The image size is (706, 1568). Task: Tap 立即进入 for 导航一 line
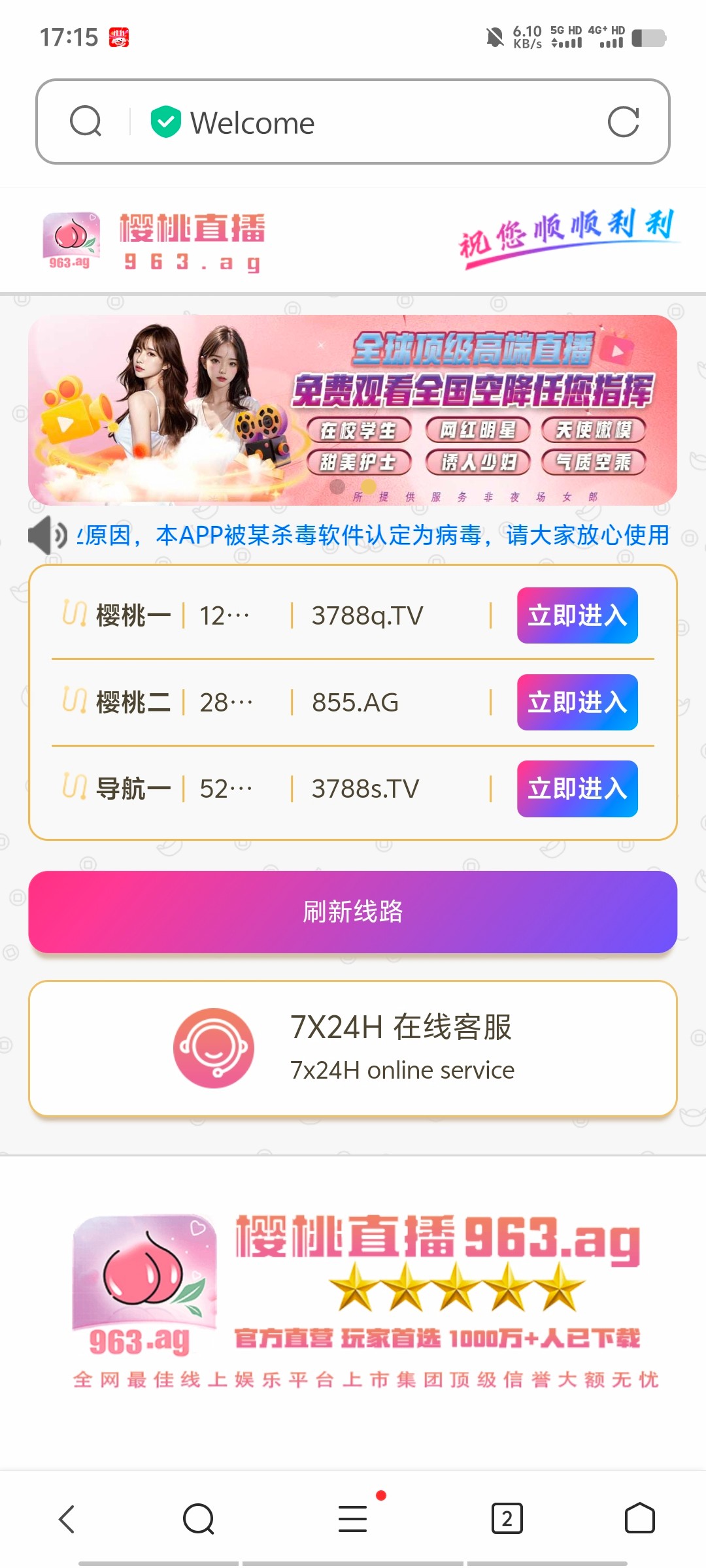577,789
